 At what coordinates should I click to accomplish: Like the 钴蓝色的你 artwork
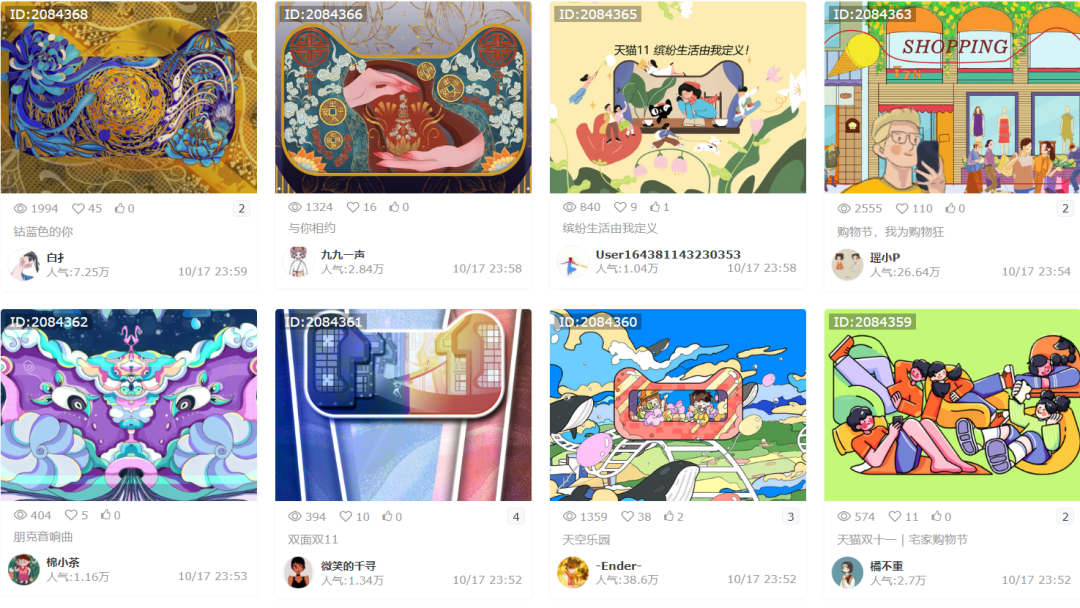pos(79,208)
